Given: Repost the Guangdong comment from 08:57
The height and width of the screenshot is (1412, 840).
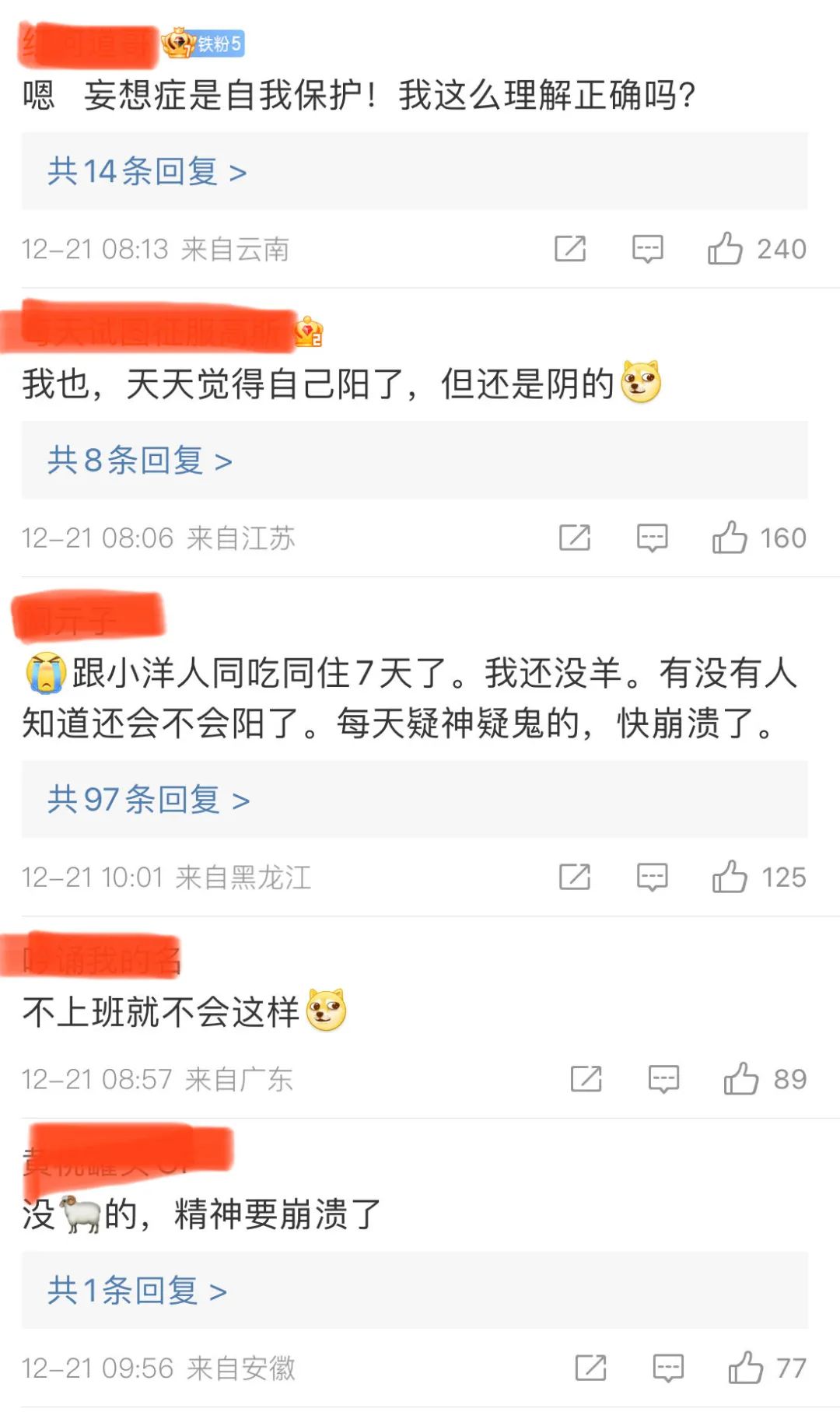Looking at the screenshot, I should [x=586, y=1079].
